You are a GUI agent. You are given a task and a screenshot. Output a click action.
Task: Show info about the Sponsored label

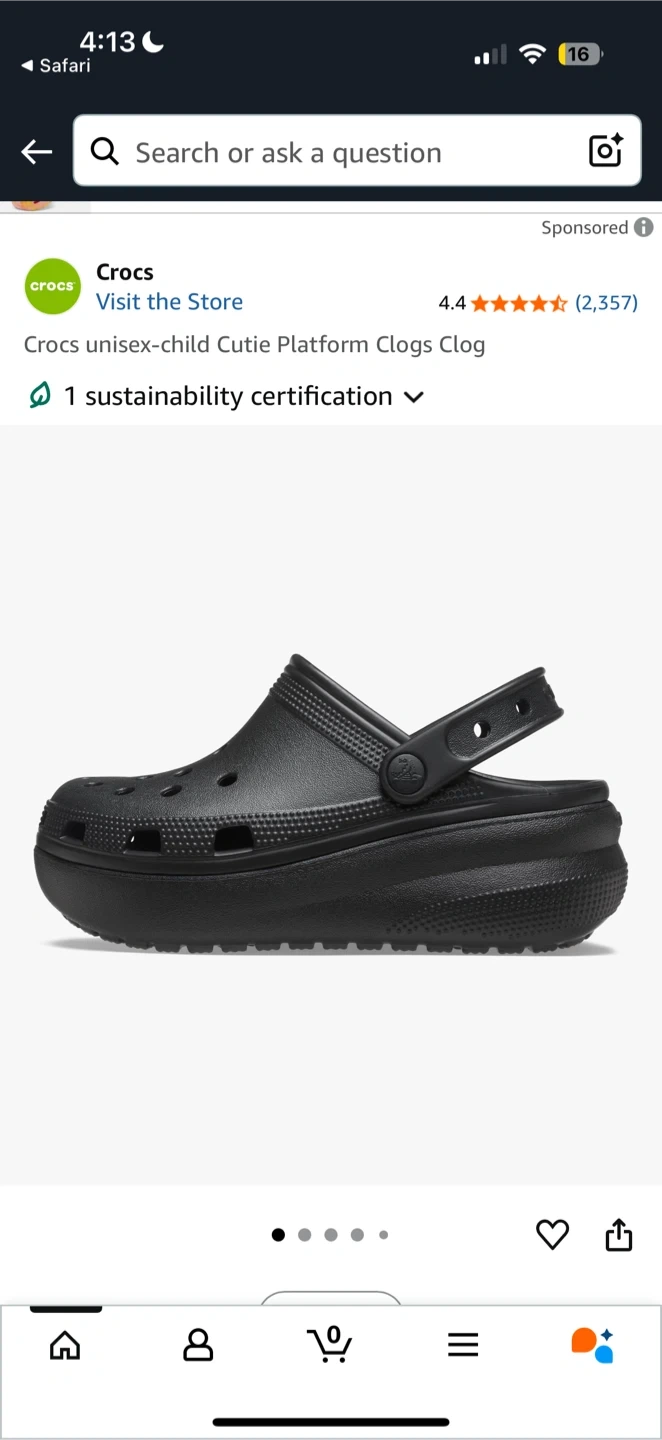point(643,228)
